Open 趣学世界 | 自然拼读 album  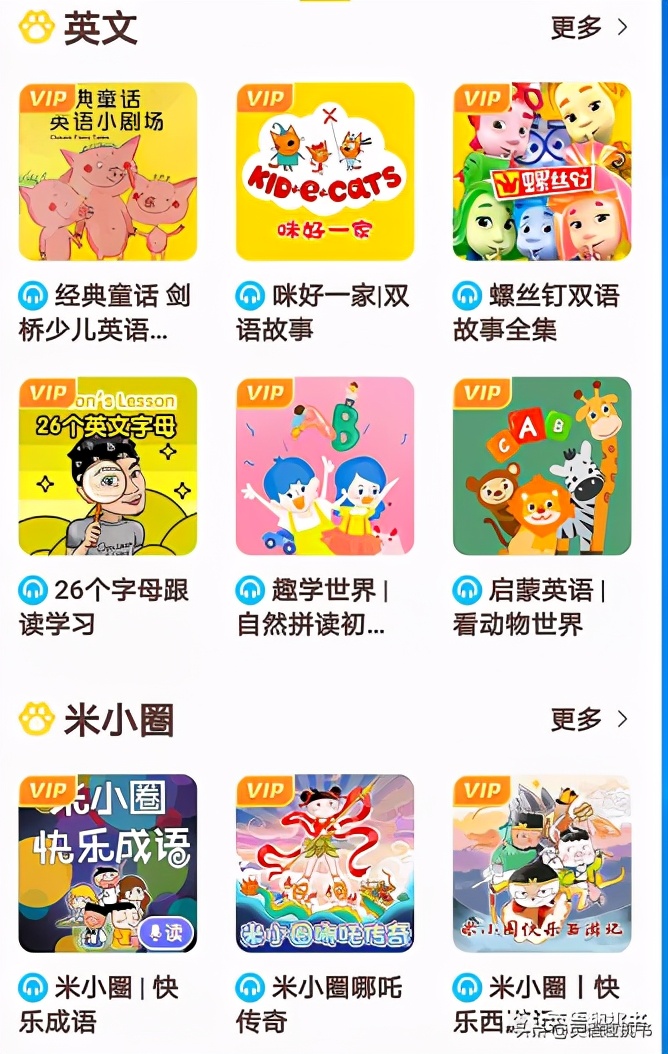click(325, 466)
